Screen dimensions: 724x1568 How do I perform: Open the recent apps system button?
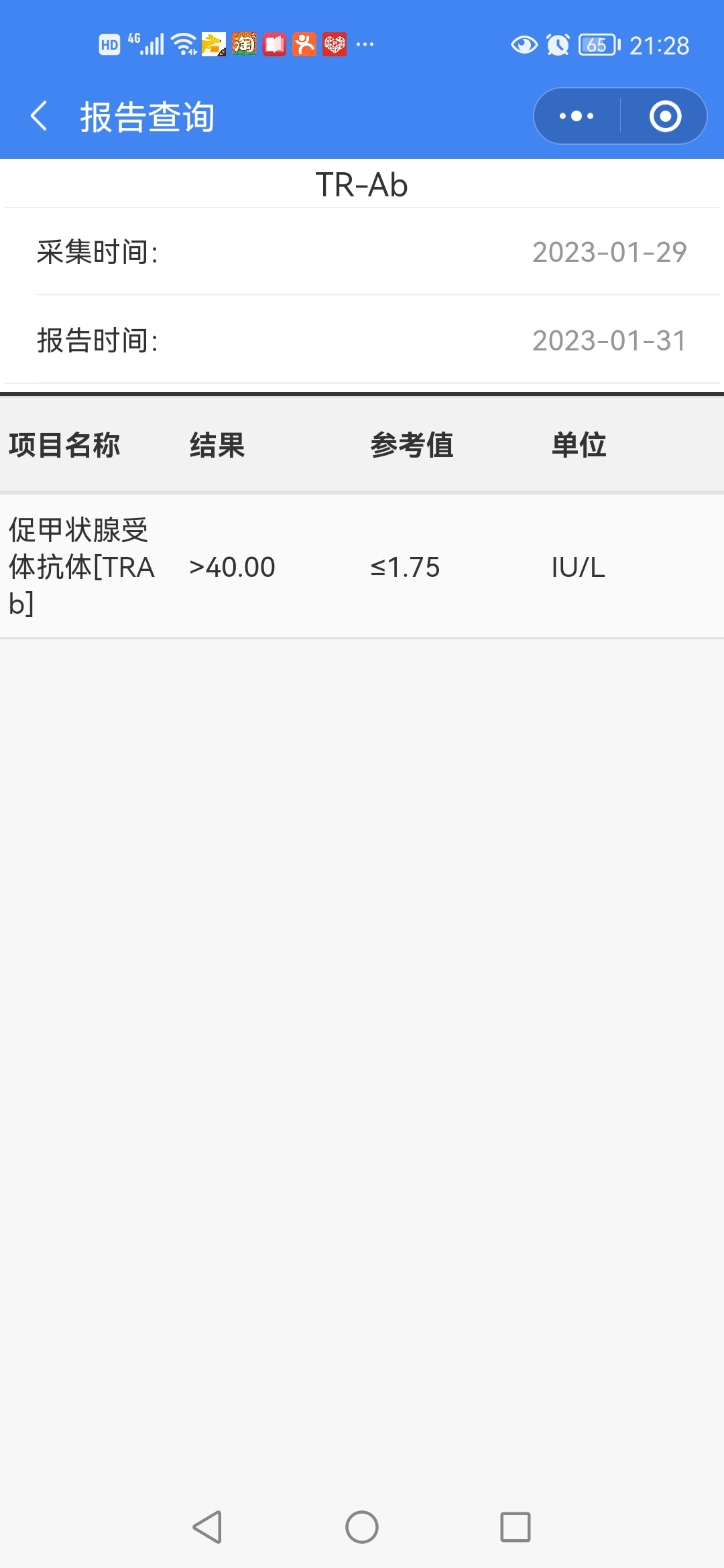tap(516, 1527)
